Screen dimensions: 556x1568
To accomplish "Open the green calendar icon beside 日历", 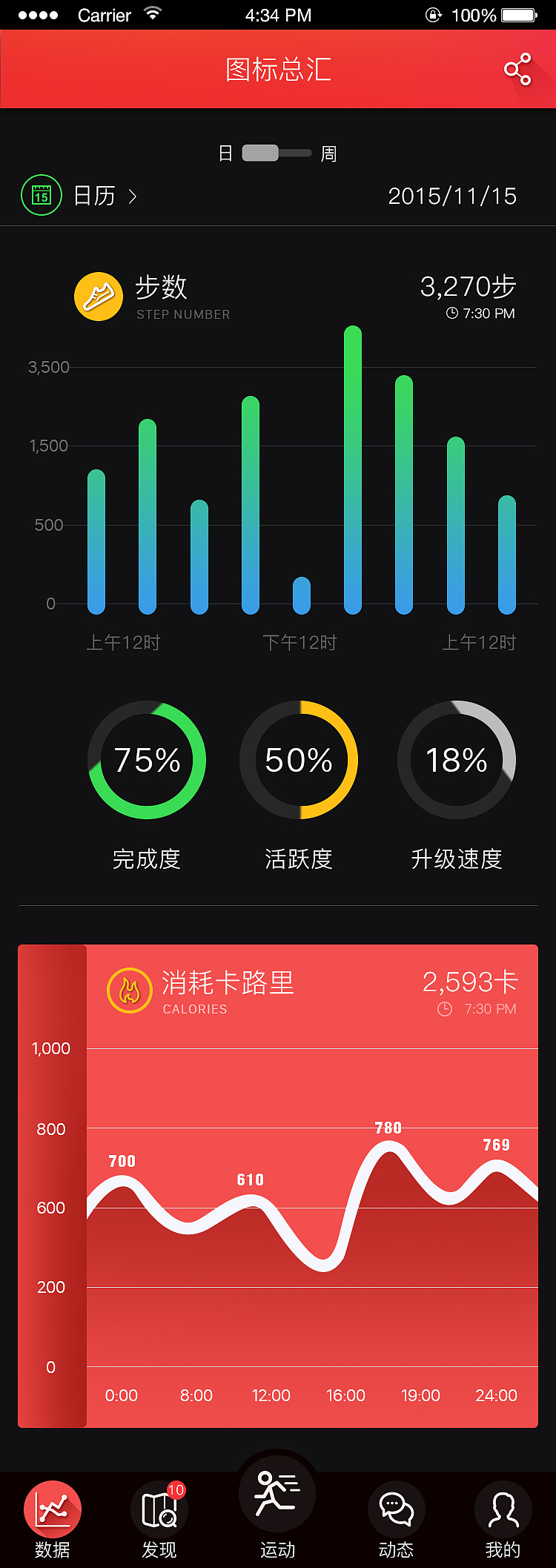I will [x=41, y=195].
